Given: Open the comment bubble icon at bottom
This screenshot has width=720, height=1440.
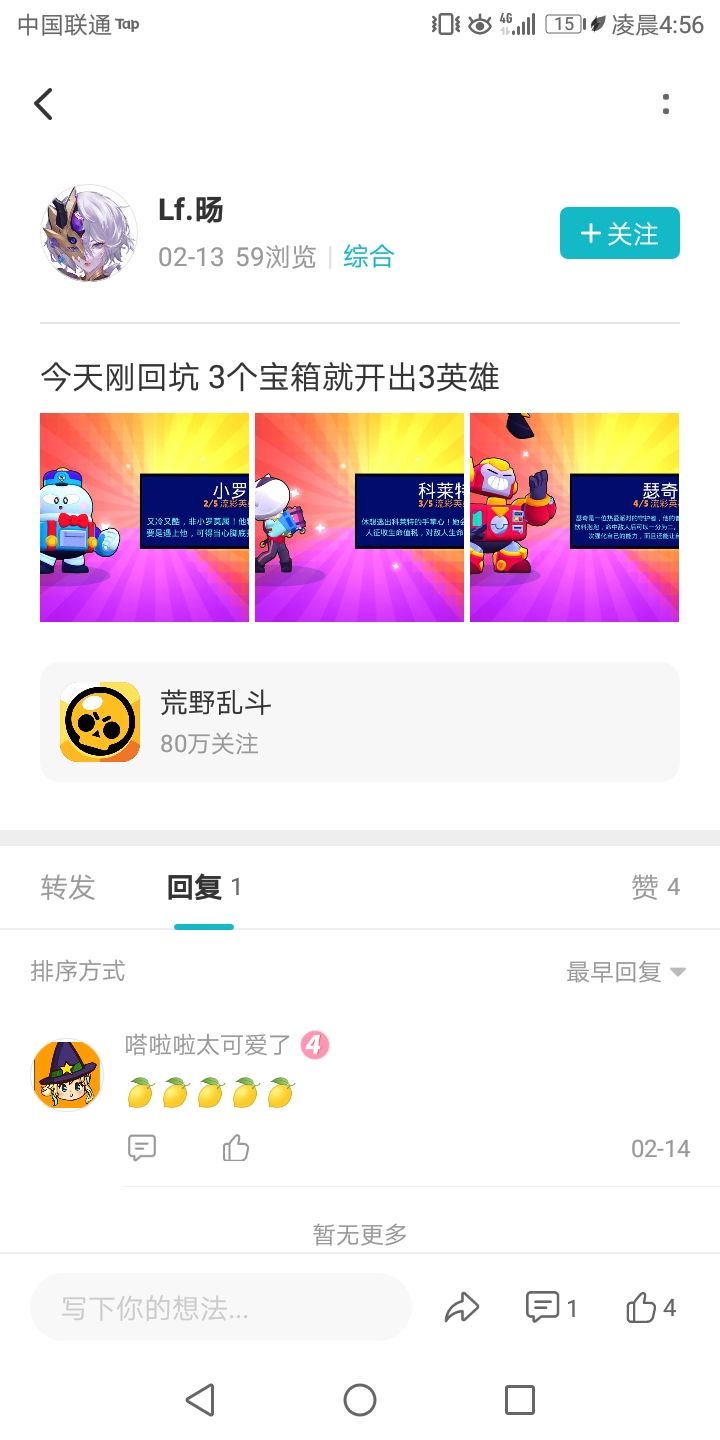Looking at the screenshot, I should [541, 1307].
